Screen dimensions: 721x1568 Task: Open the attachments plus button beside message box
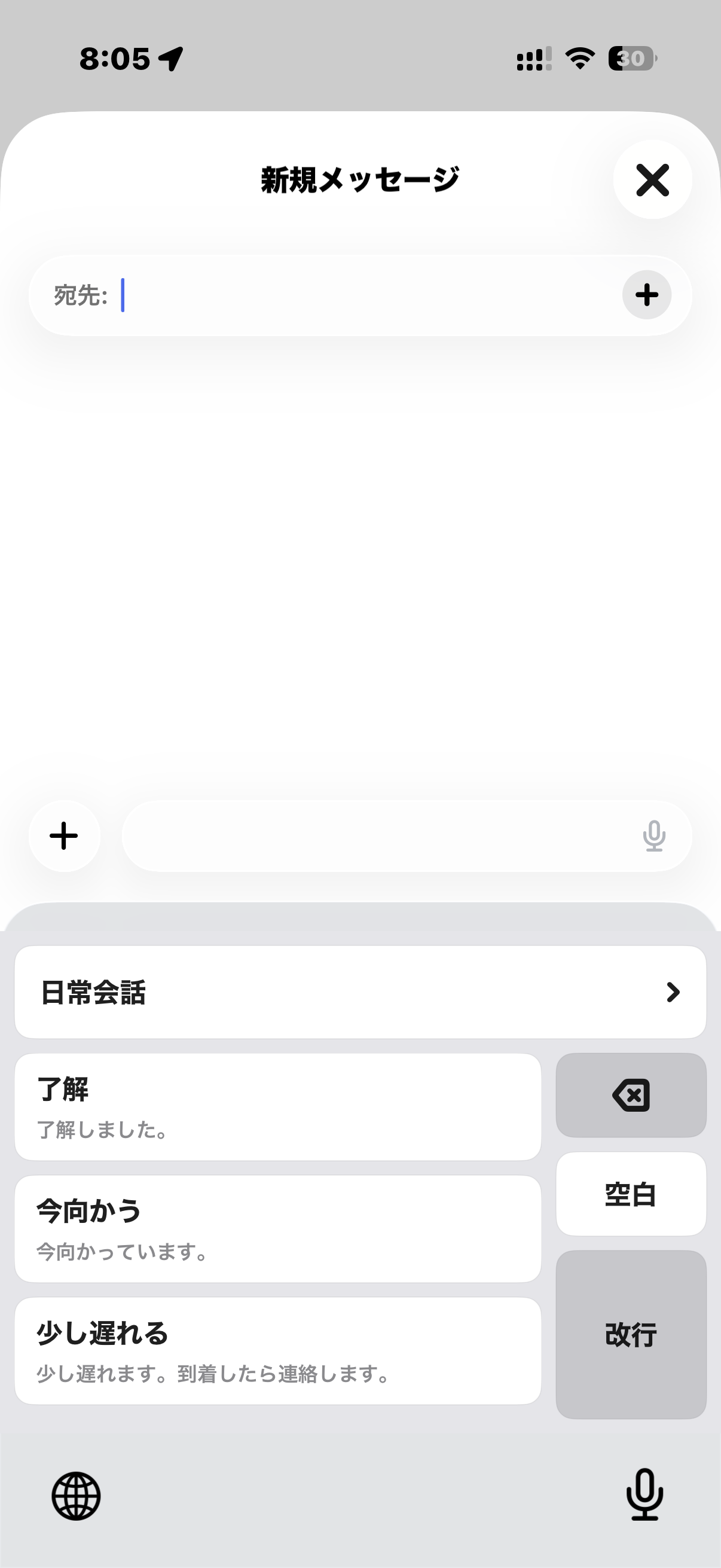click(65, 836)
